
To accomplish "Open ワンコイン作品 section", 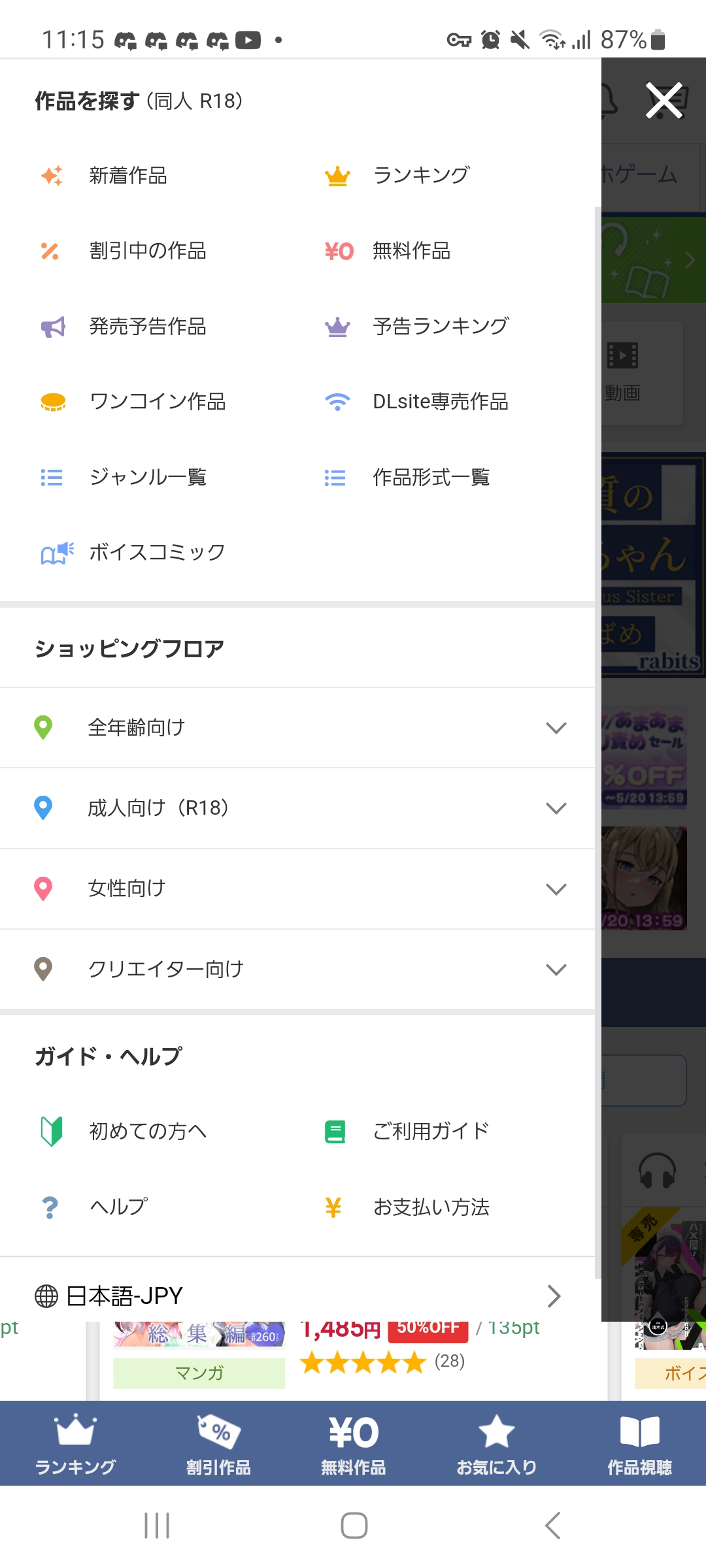I will point(158,401).
